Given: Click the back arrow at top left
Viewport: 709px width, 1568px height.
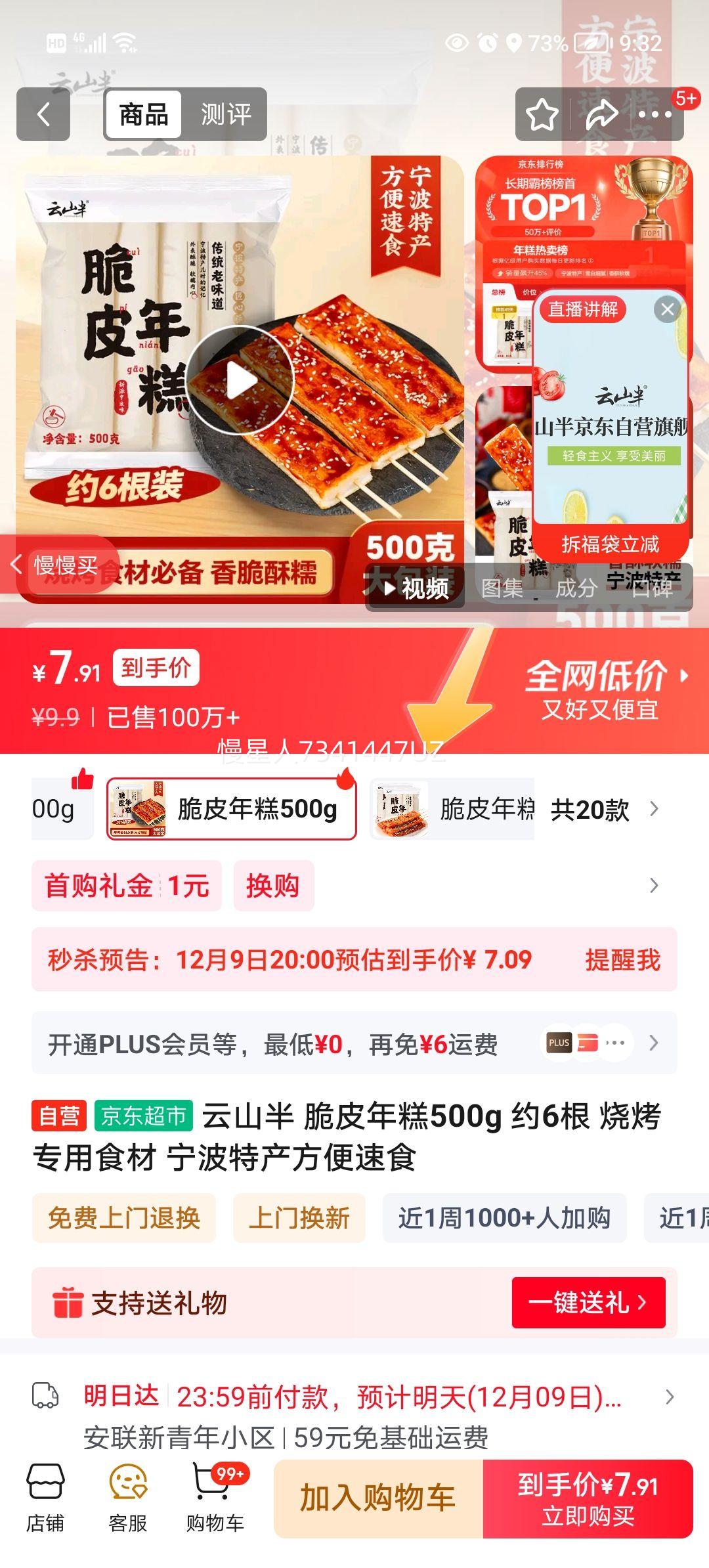Looking at the screenshot, I should (43, 116).
